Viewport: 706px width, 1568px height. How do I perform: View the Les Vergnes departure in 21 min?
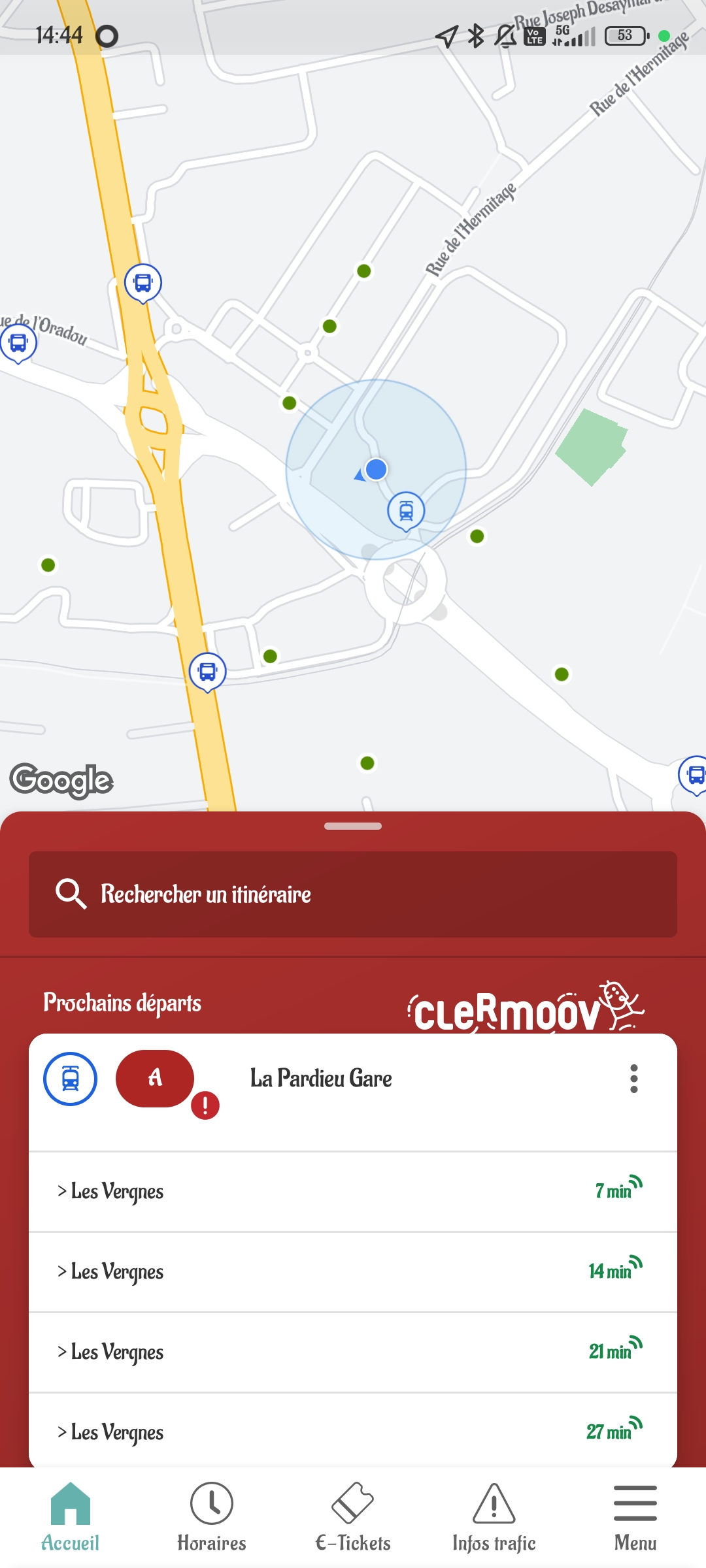[x=353, y=1352]
